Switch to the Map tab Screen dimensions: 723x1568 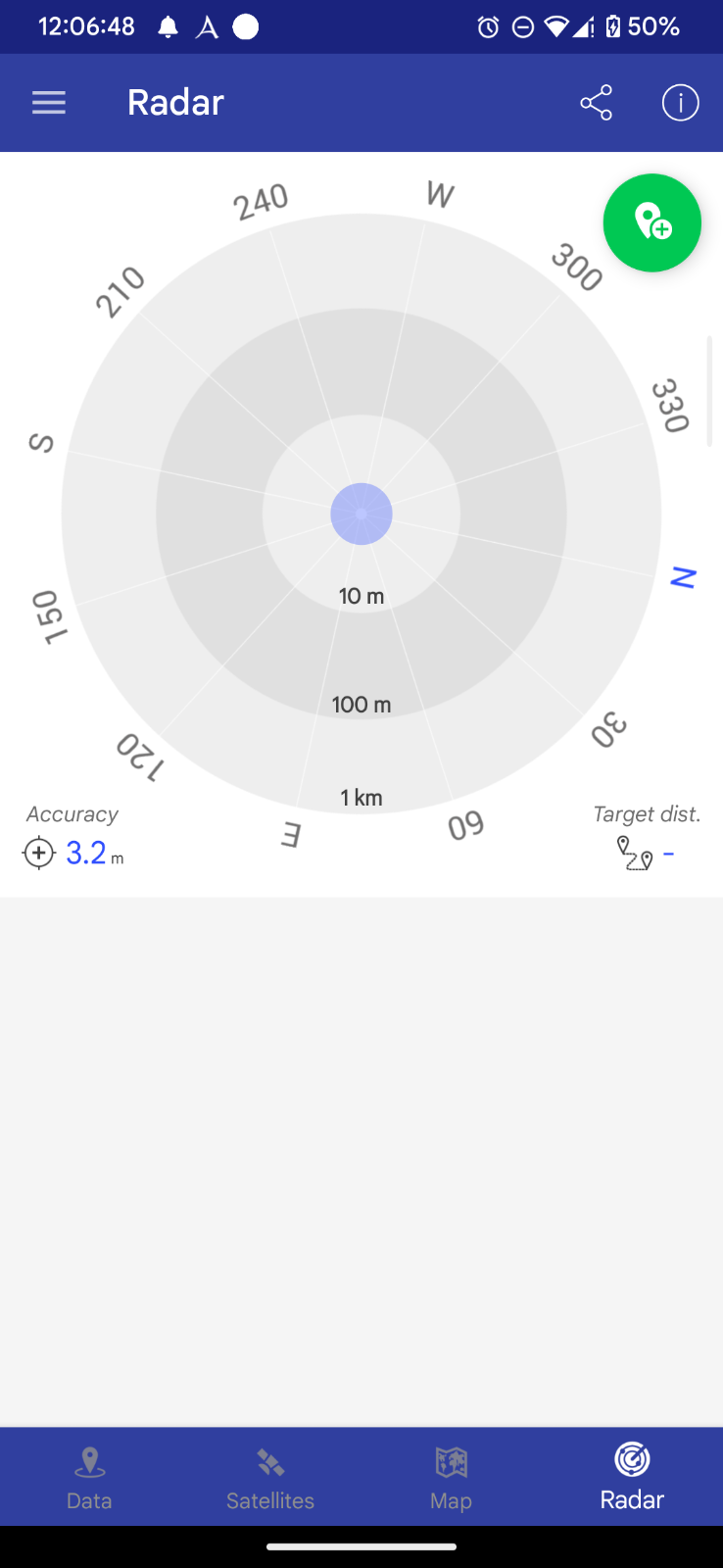[x=451, y=1477]
